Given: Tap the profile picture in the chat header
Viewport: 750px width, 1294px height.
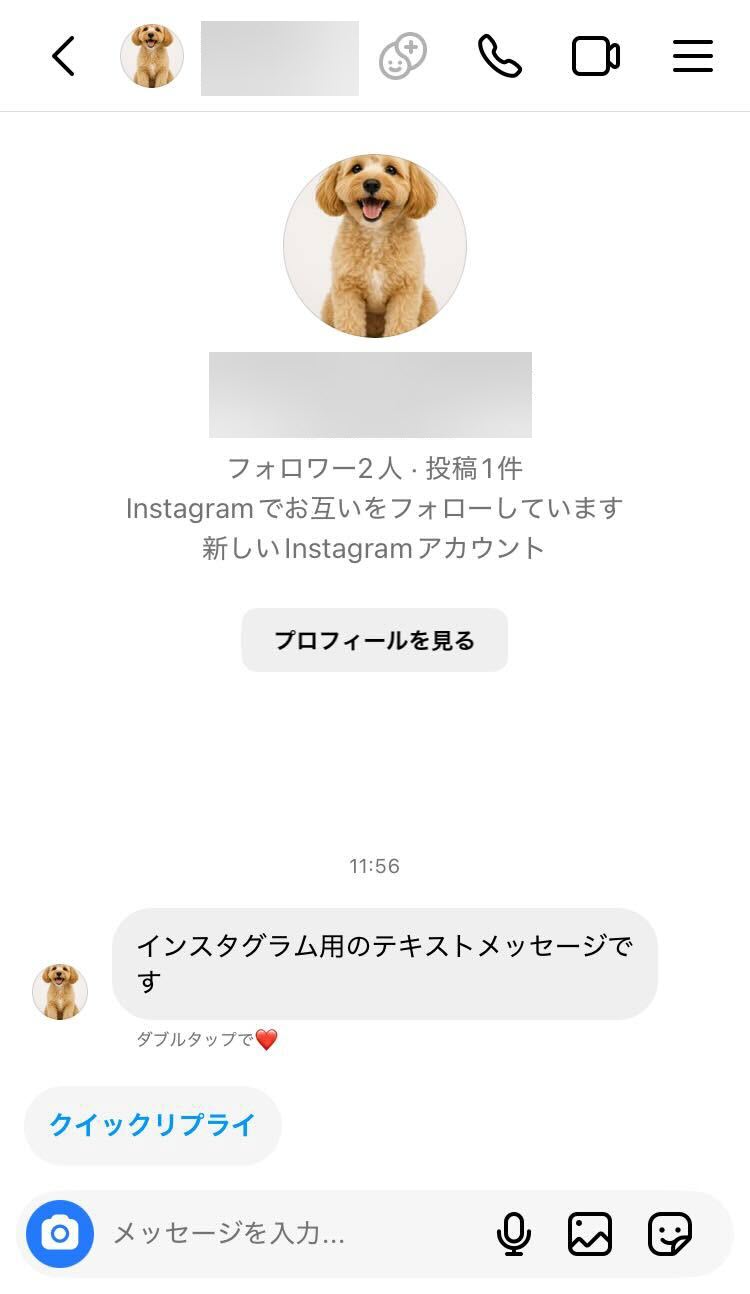Looking at the screenshot, I should pyautogui.click(x=151, y=57).
